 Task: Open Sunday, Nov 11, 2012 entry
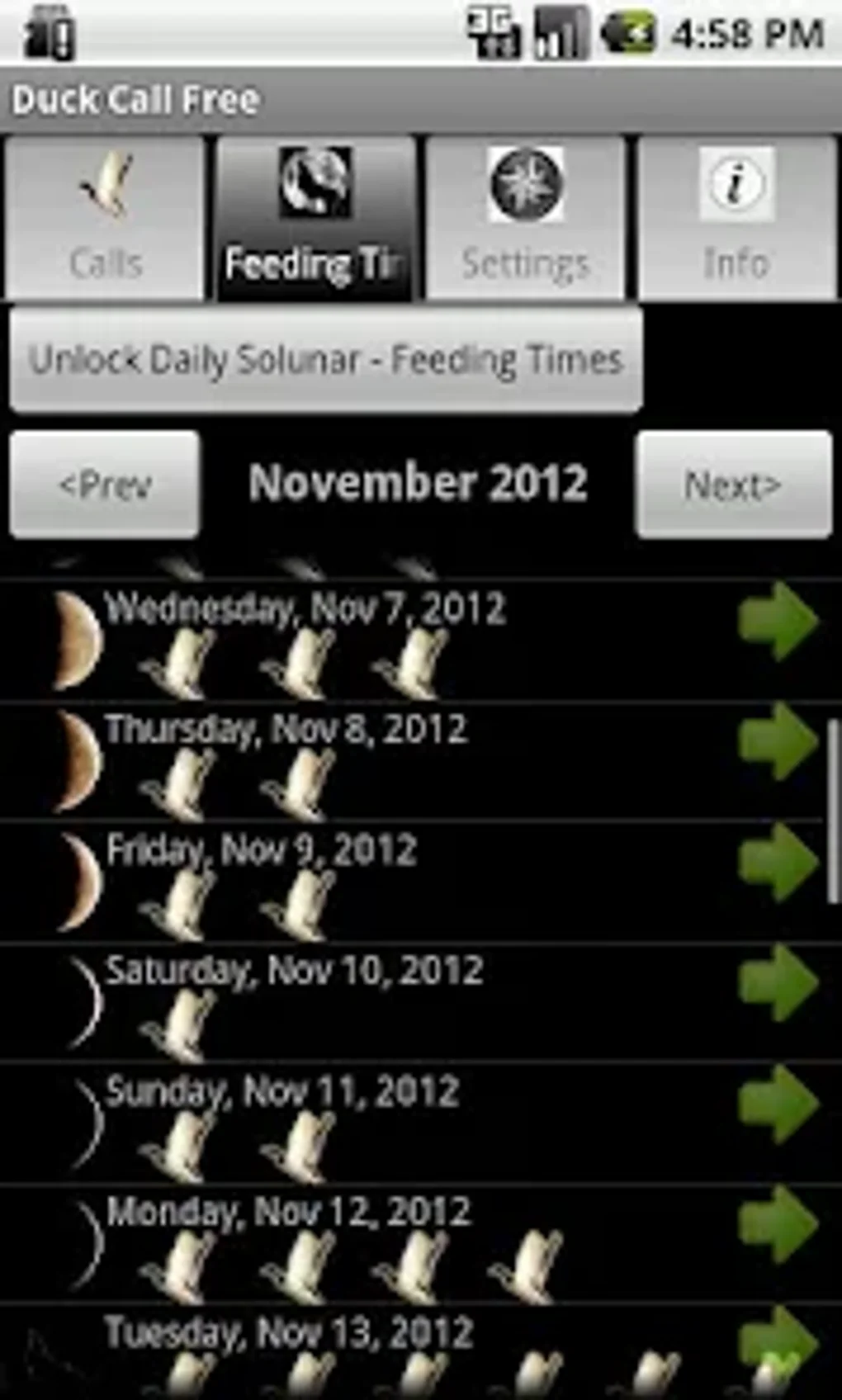(413, 1123)
